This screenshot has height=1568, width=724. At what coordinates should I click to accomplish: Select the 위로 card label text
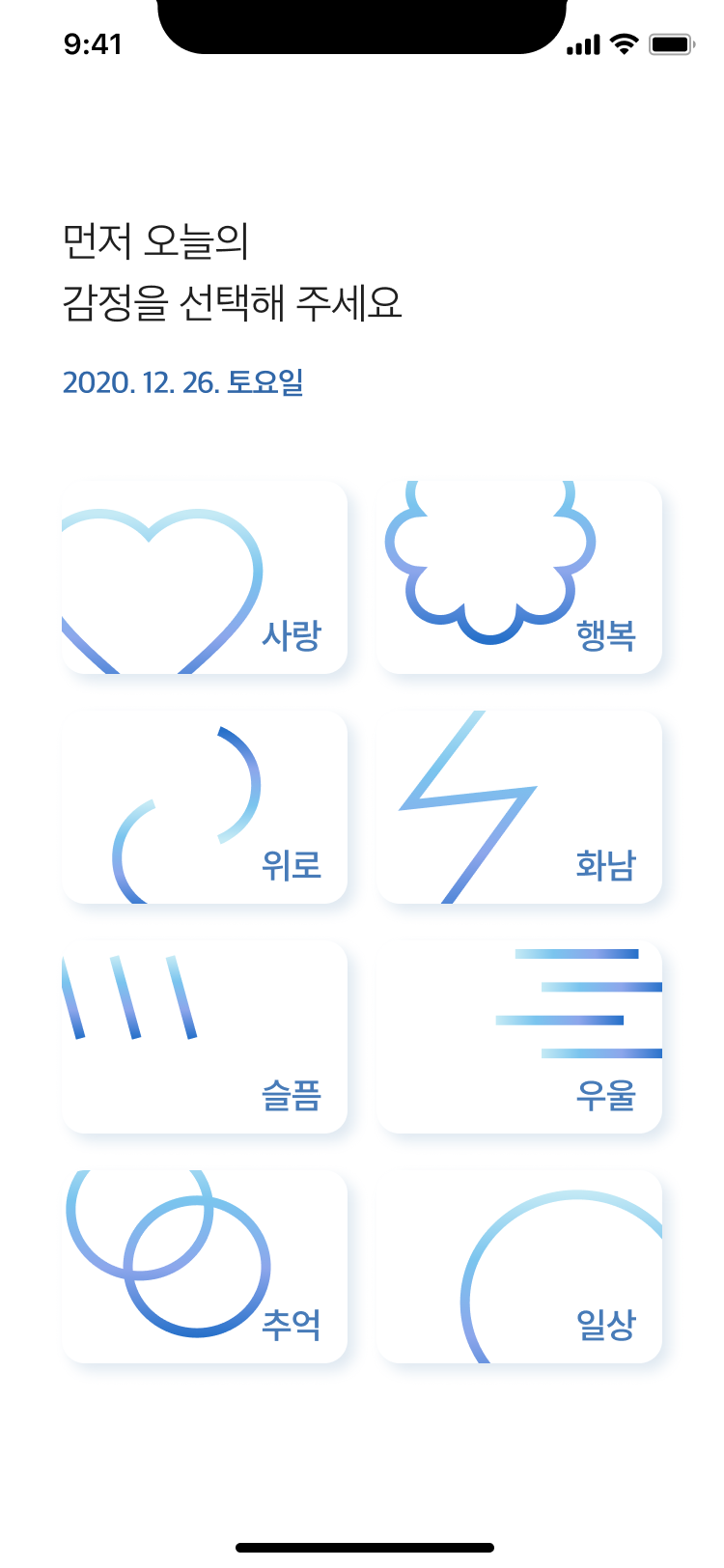point(292,866)
